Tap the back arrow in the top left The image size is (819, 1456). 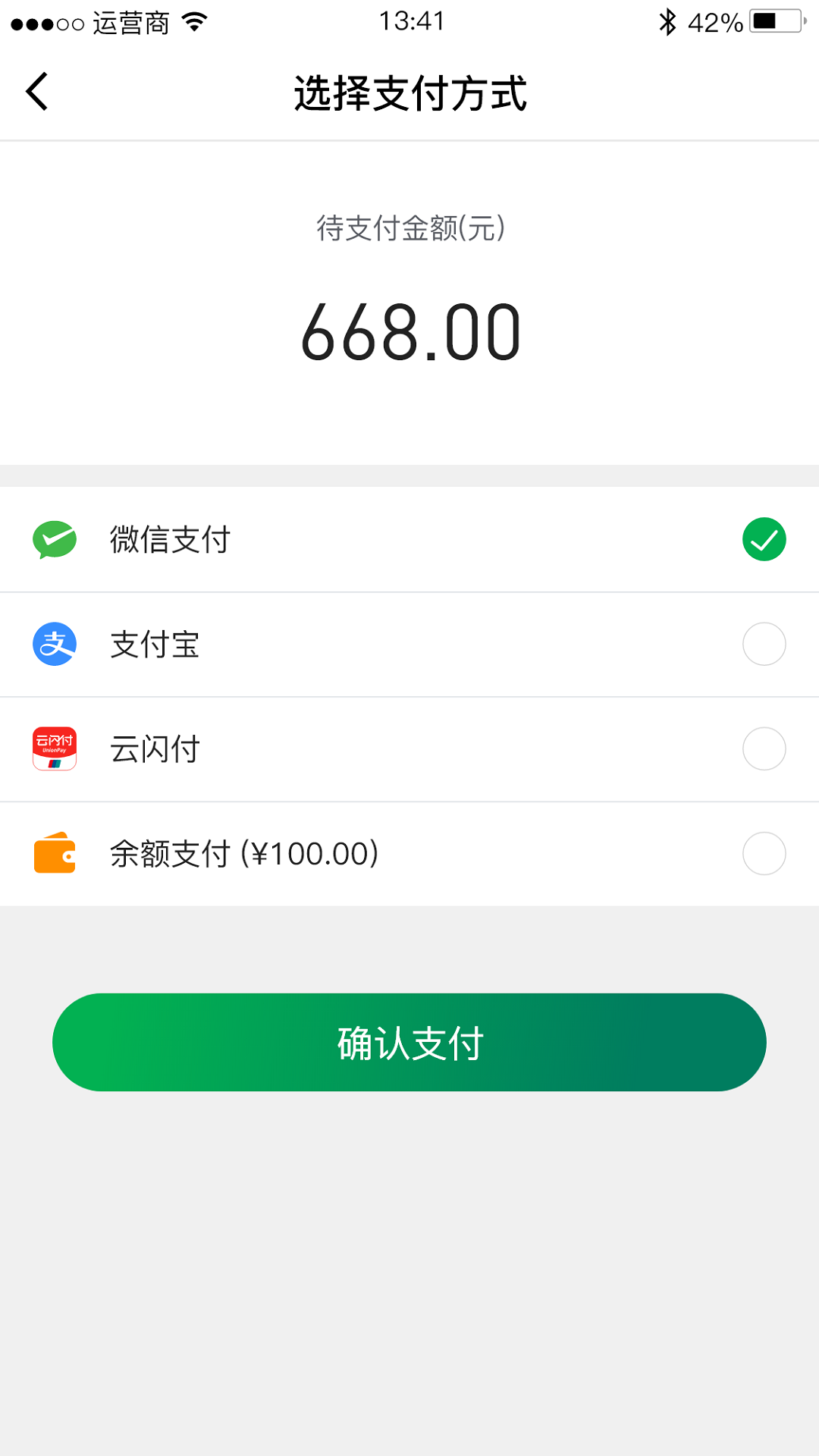point(36,90)
